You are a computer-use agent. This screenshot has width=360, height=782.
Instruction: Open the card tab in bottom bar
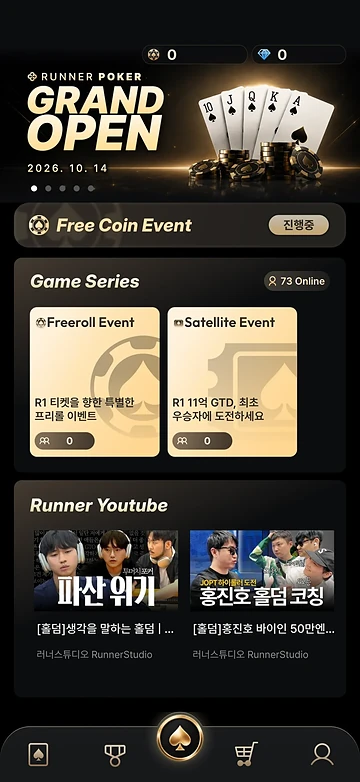[38, 755]
